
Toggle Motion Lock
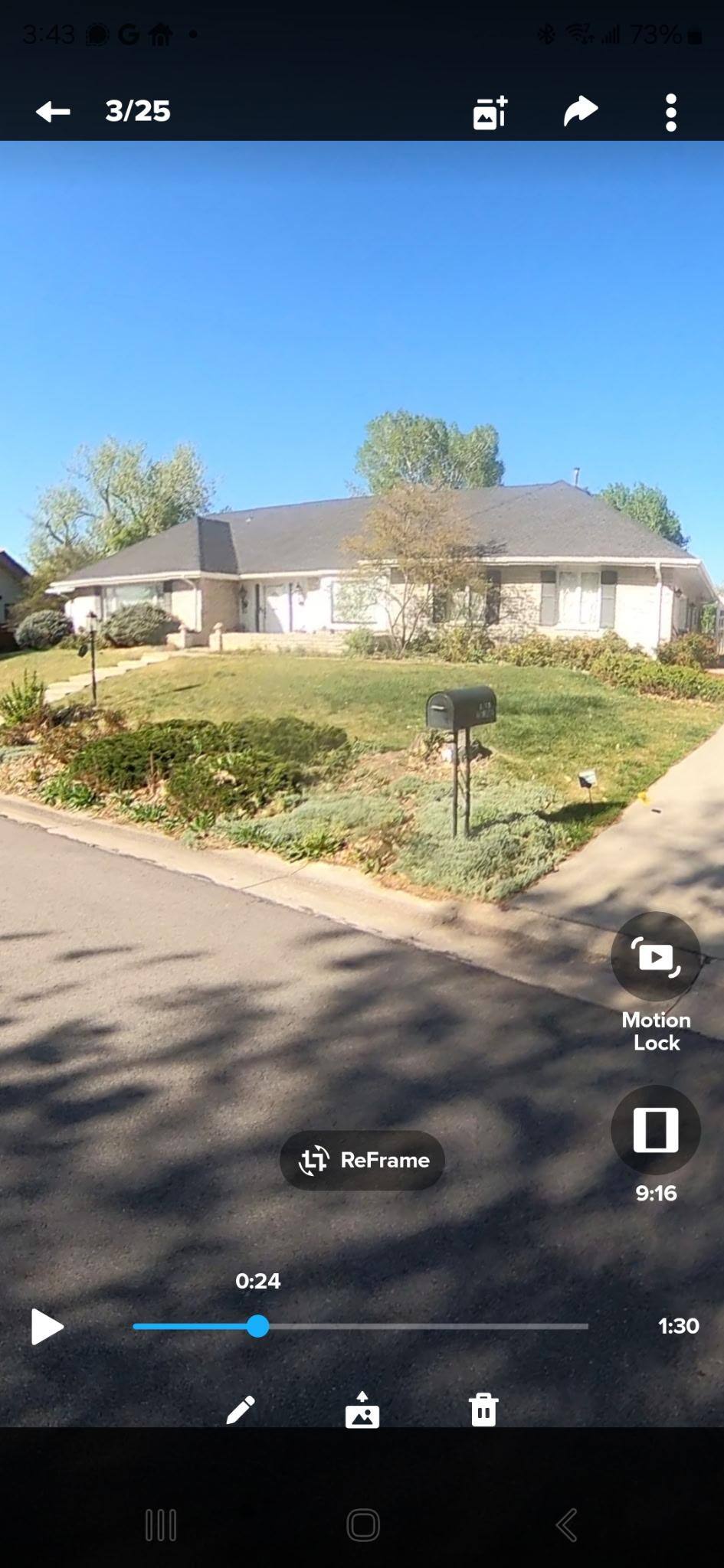point(656,957)
